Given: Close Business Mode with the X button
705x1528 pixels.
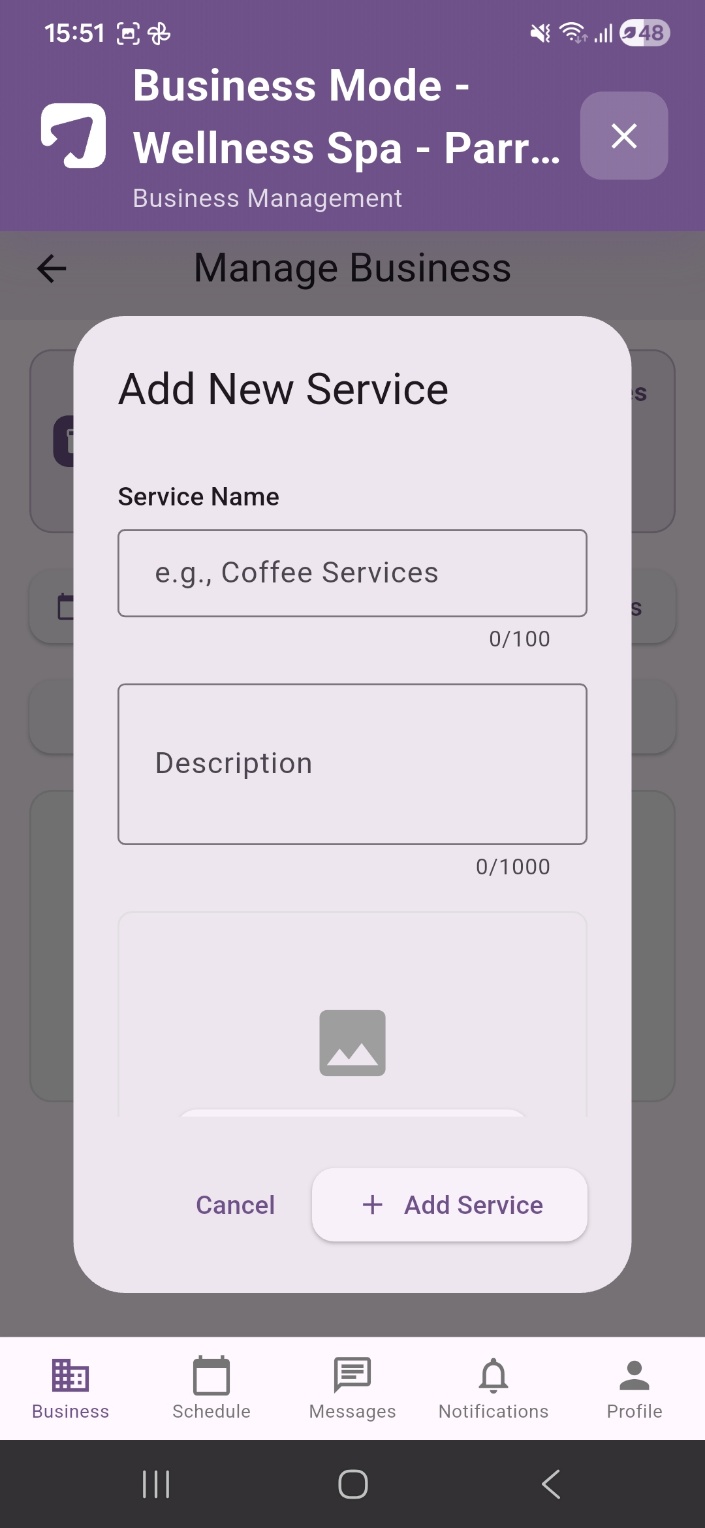Looking at the screenshot, I should (624, 136).
